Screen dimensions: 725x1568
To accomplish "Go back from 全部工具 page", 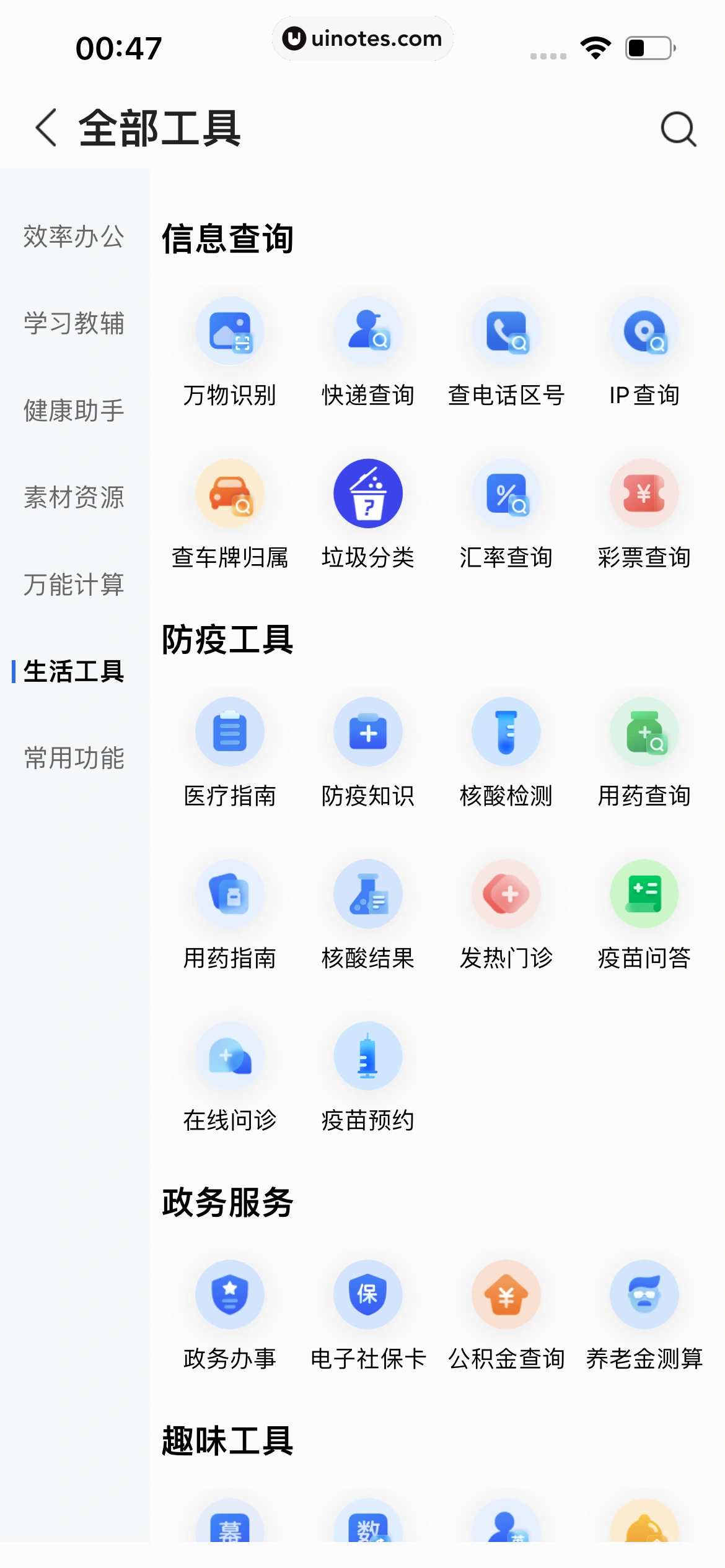I will point(46,128).
